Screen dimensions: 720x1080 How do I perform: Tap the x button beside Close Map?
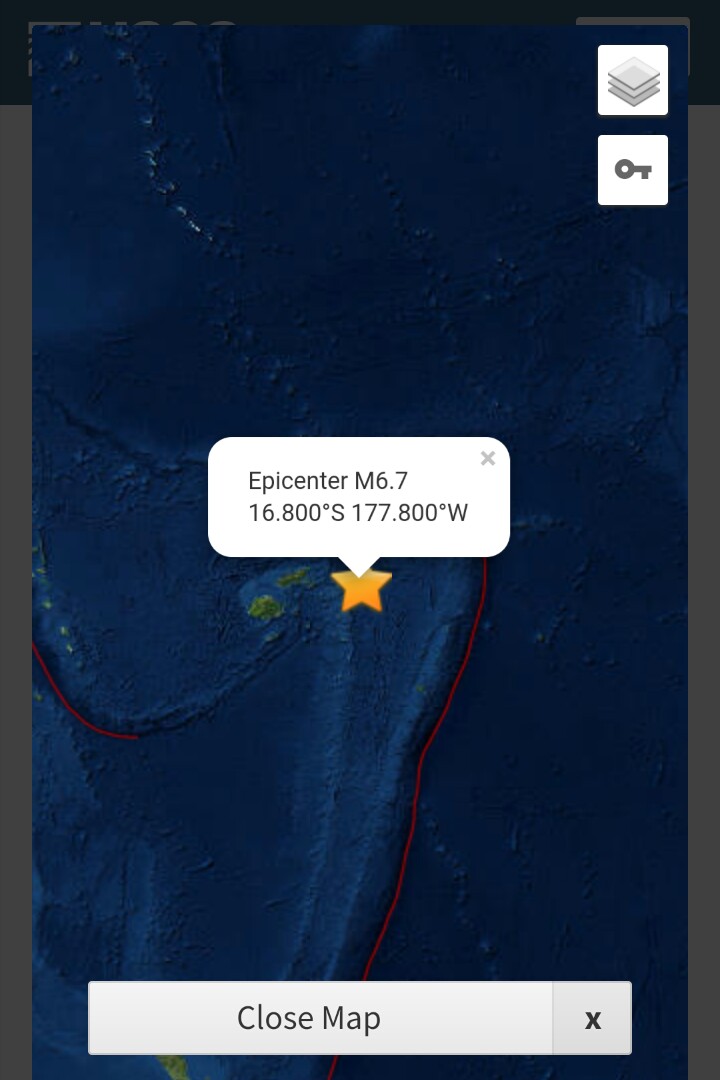coord(592,1018)
